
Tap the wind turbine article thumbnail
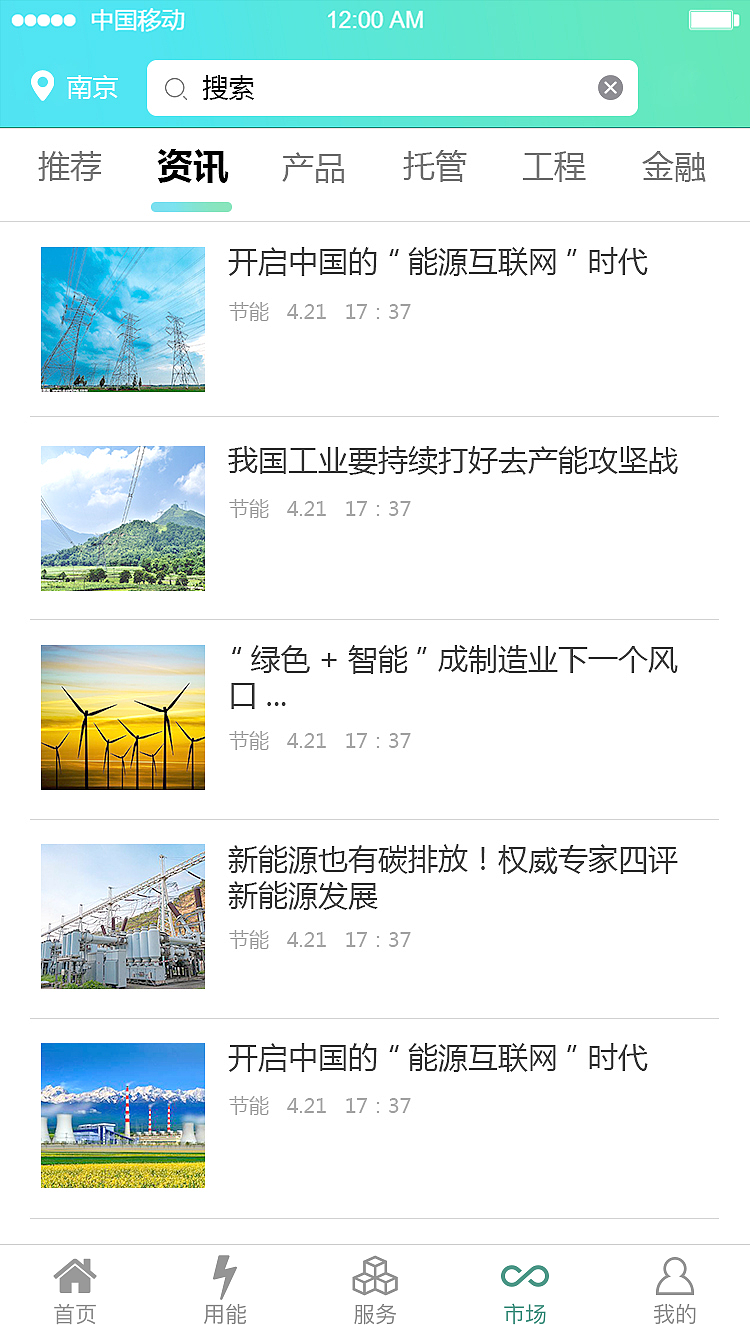122,717
